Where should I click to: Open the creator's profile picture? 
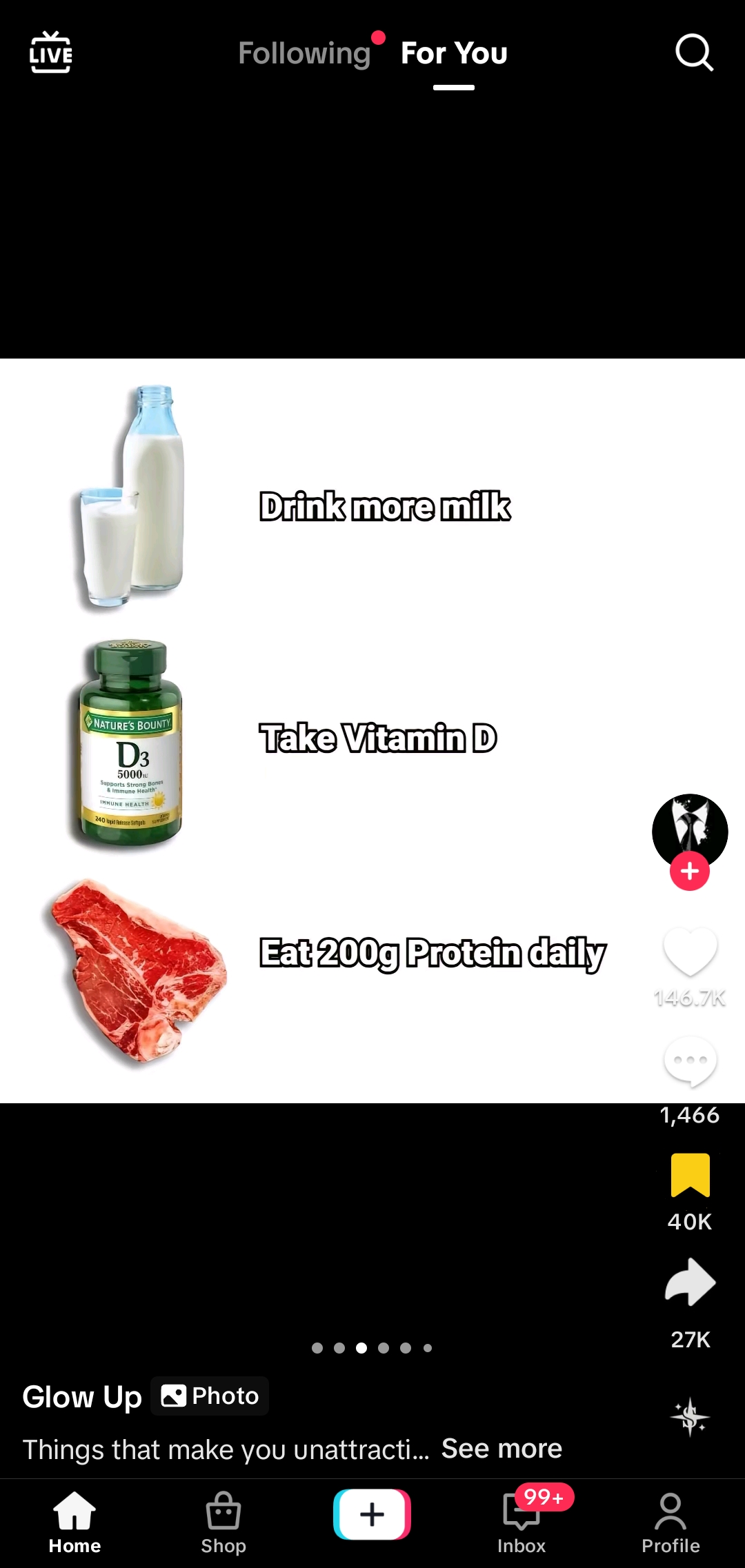690,827
